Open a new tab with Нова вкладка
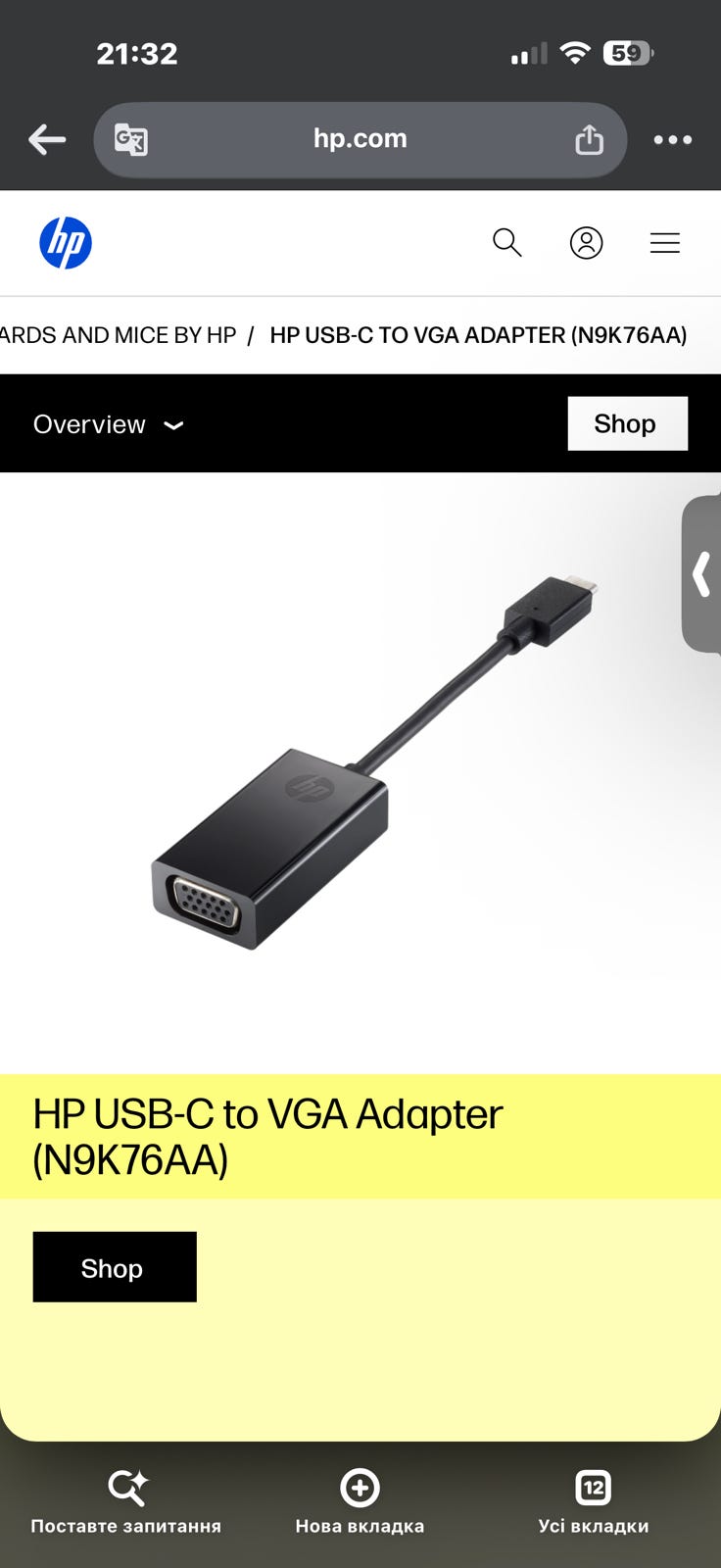Image resolution: width=721 pixels, height=1568 pixels. click(360, 1501)
